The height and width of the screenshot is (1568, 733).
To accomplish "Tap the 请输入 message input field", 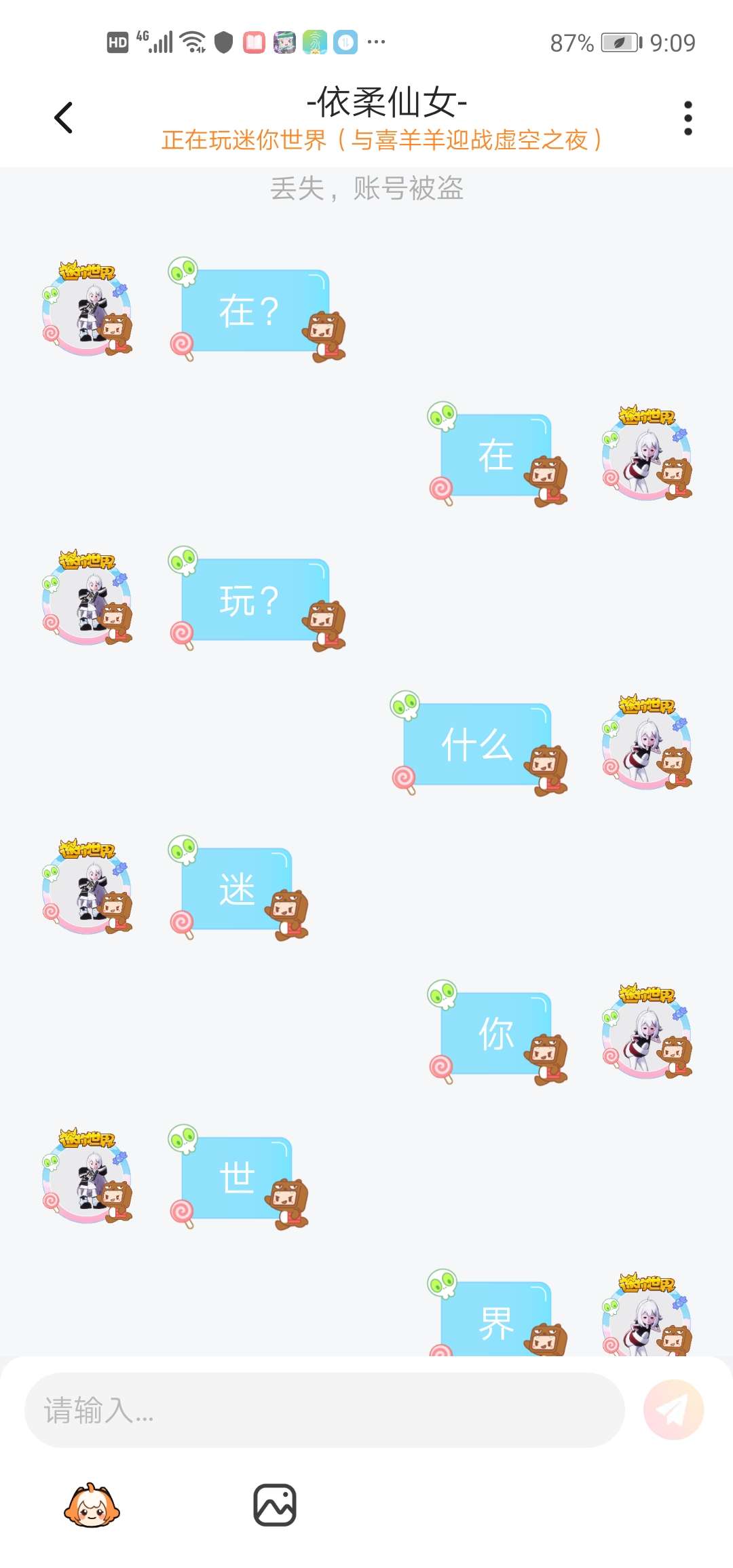I will coord(324,1410).
